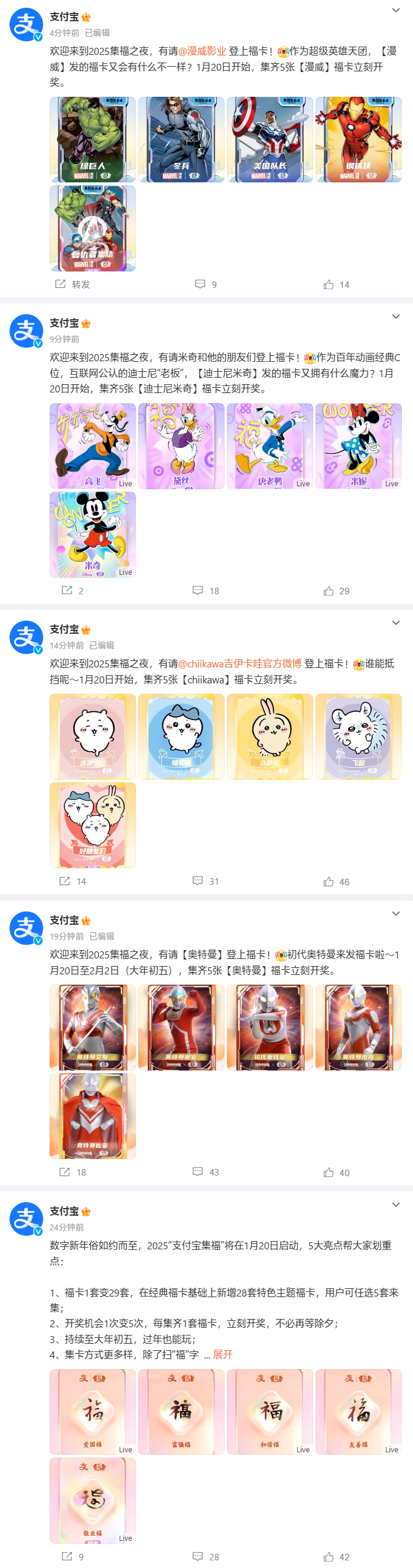Open the @漫威影业 mention link
The height and width of the screenshot is (1568, 413).
click(201, 51)
